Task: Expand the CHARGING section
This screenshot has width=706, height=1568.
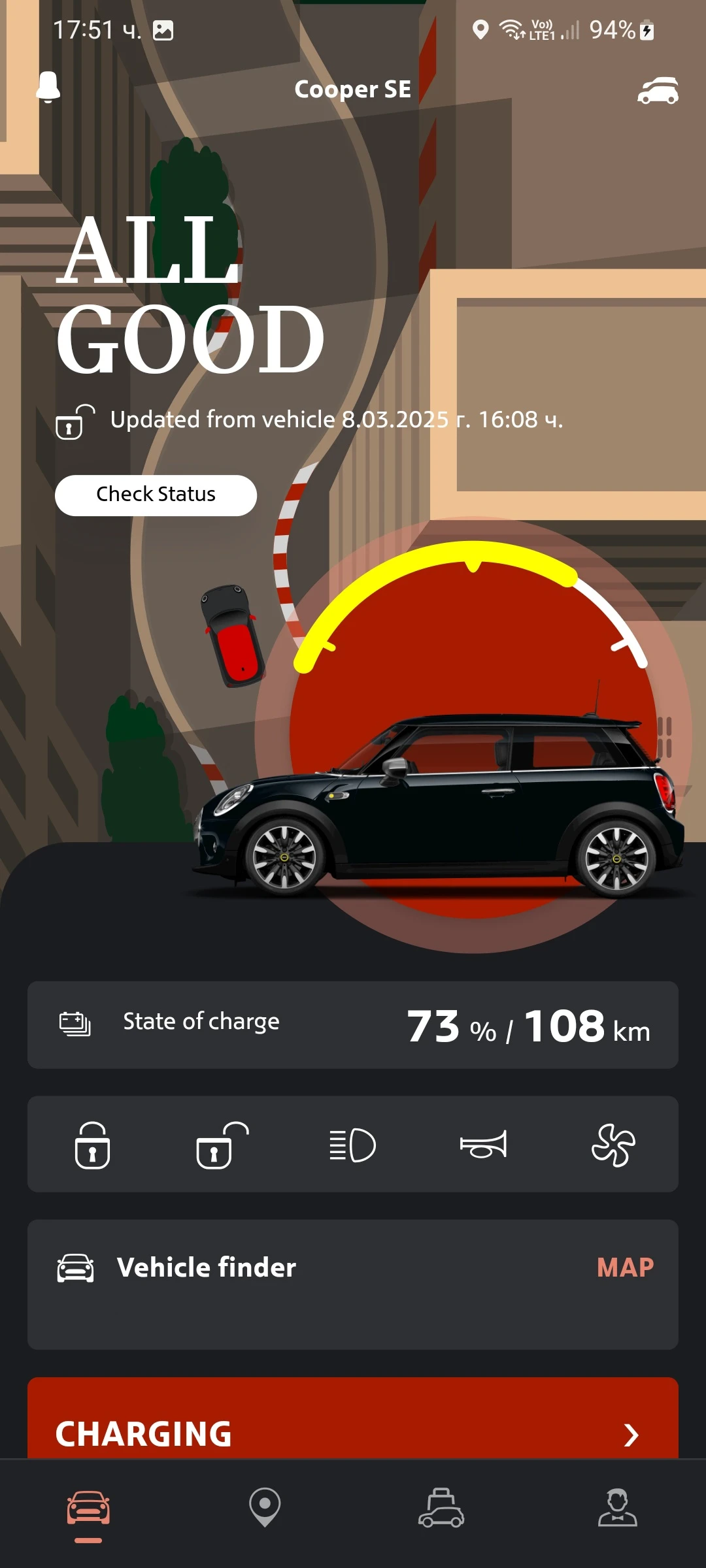Action: [x=353, y=1433]
